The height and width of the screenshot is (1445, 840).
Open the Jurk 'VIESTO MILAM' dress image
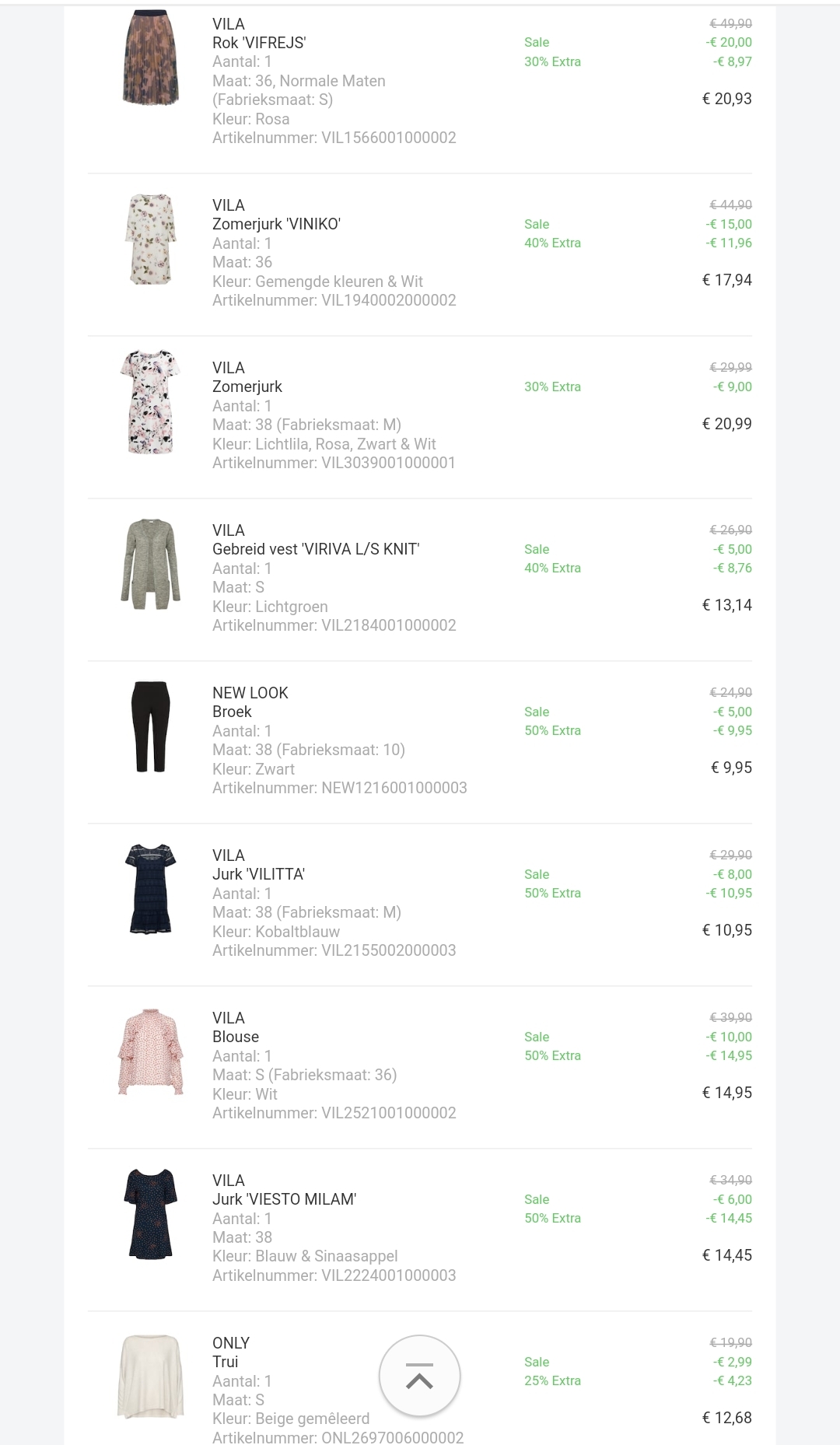151,1214
